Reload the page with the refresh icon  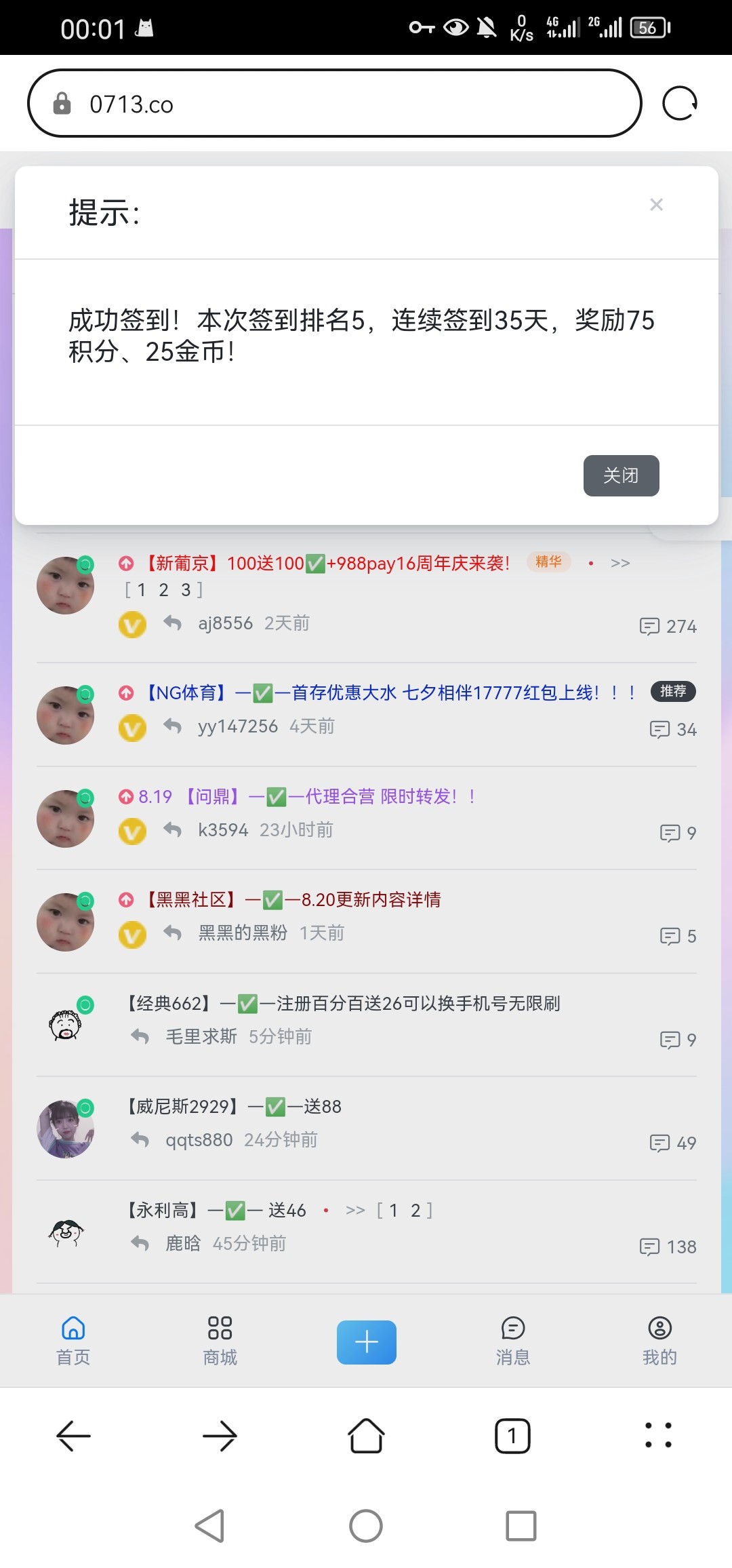679,104
